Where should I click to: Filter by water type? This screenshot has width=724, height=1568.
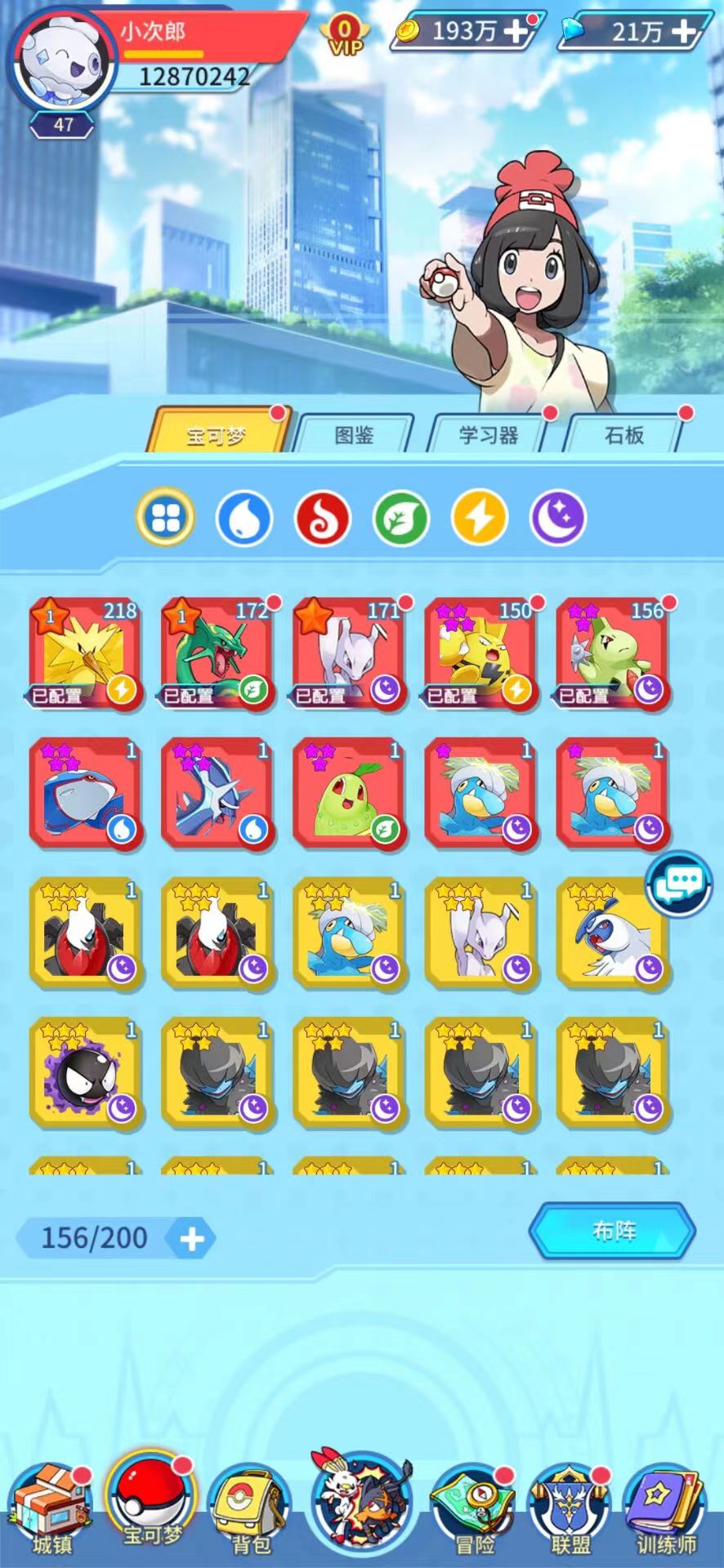(x=244, y=518)
